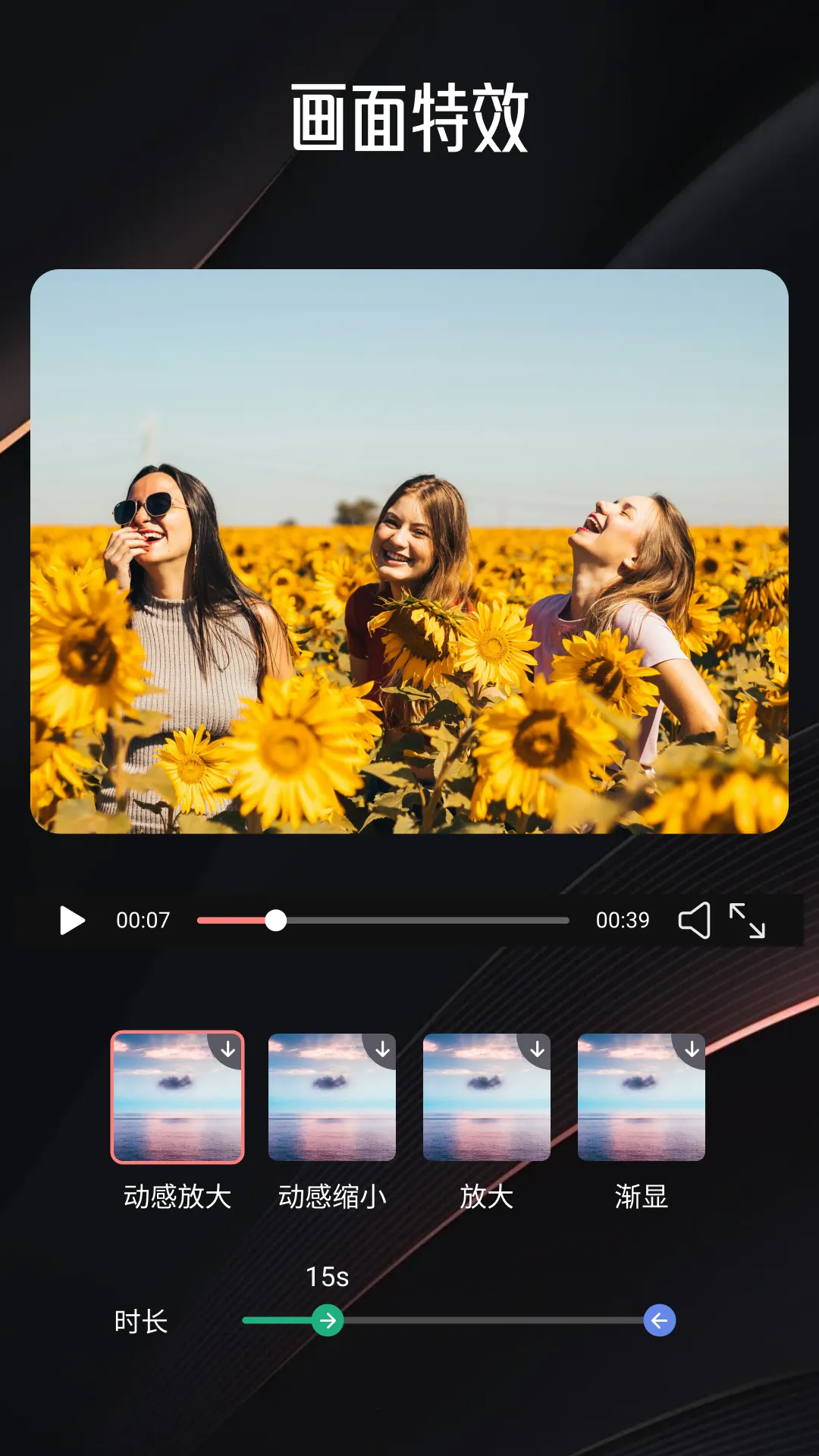
Task: Select the 动感放大 effect
Action: 177,1097
